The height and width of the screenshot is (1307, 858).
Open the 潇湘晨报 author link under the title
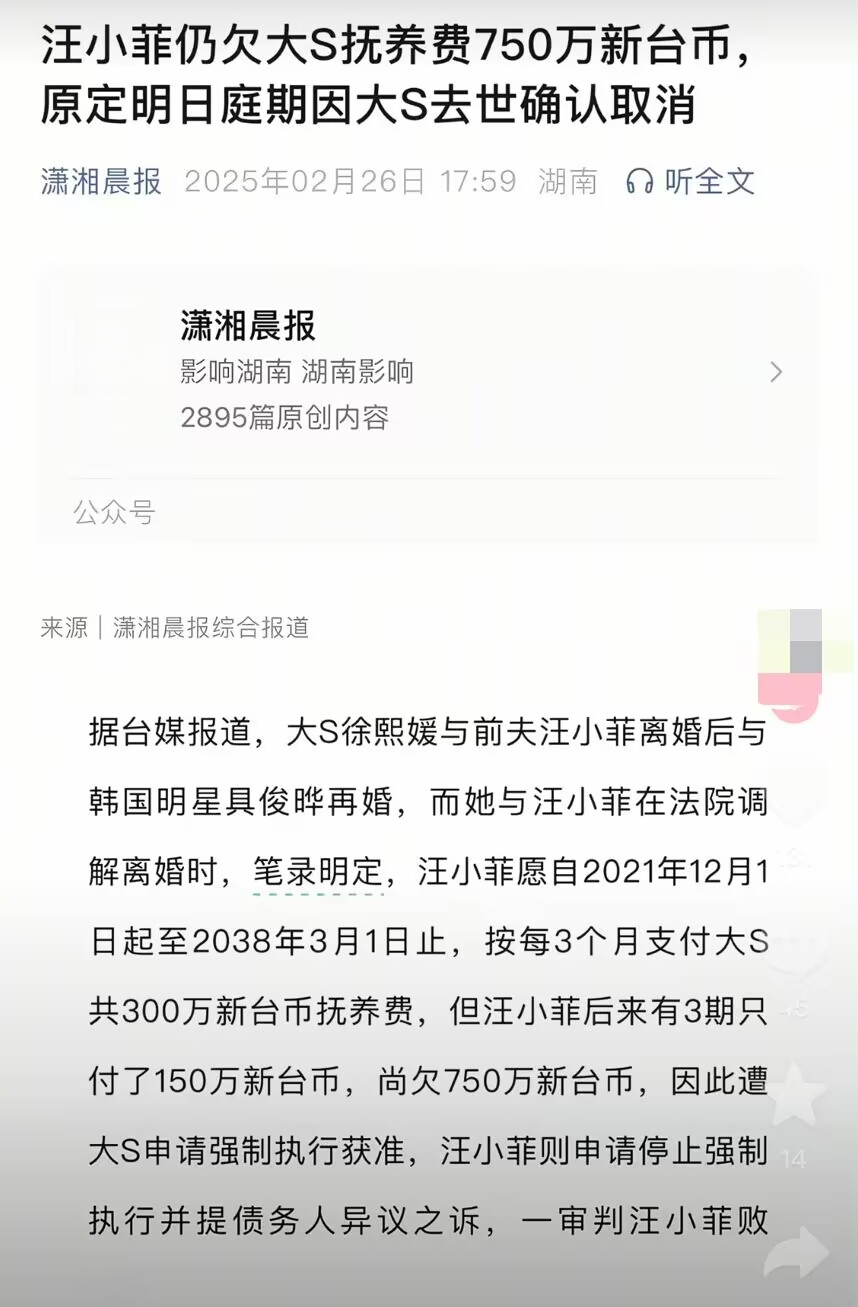point(101,181)
